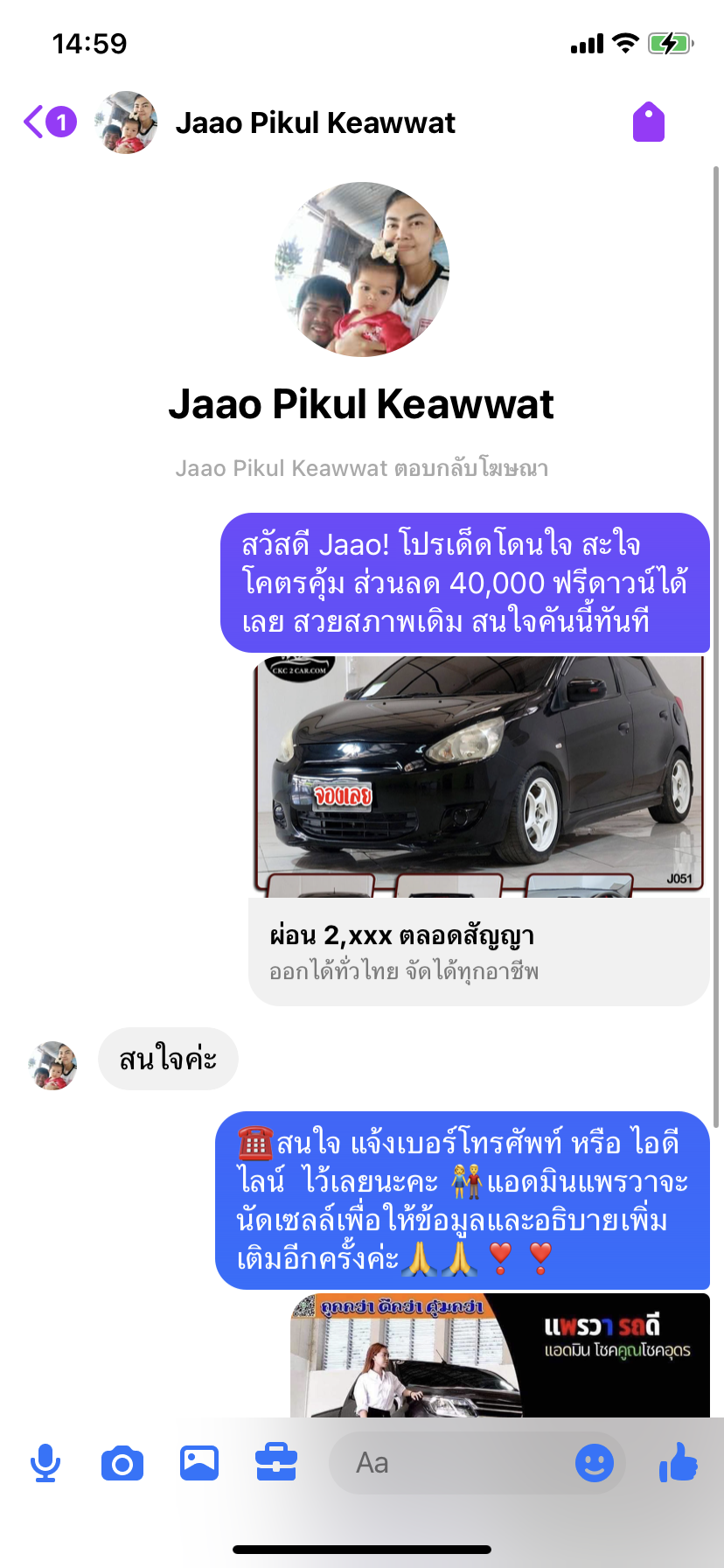
Task: Open the แพรวา รถดี image attachment
Action: 500,1355
